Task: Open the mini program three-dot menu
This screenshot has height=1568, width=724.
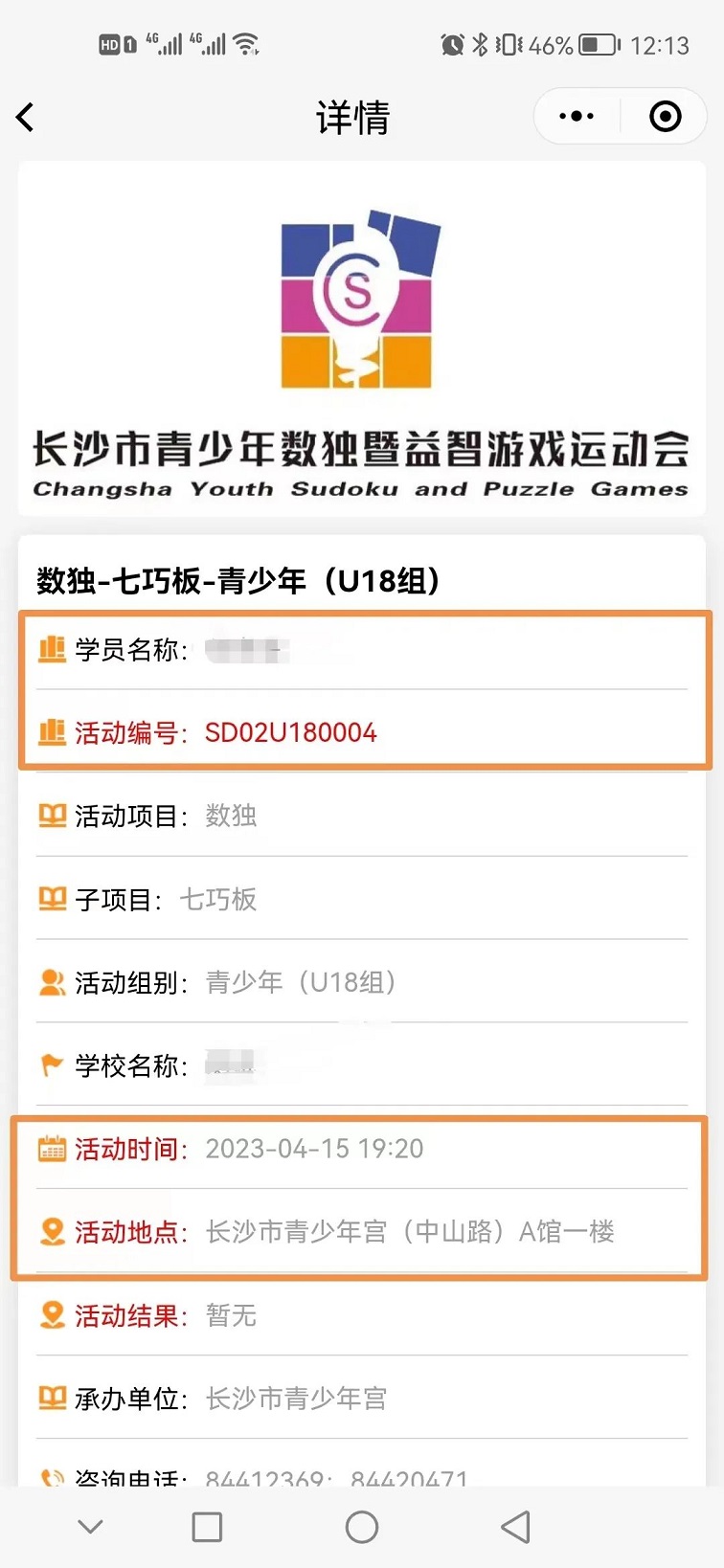Action: [577, 117]
